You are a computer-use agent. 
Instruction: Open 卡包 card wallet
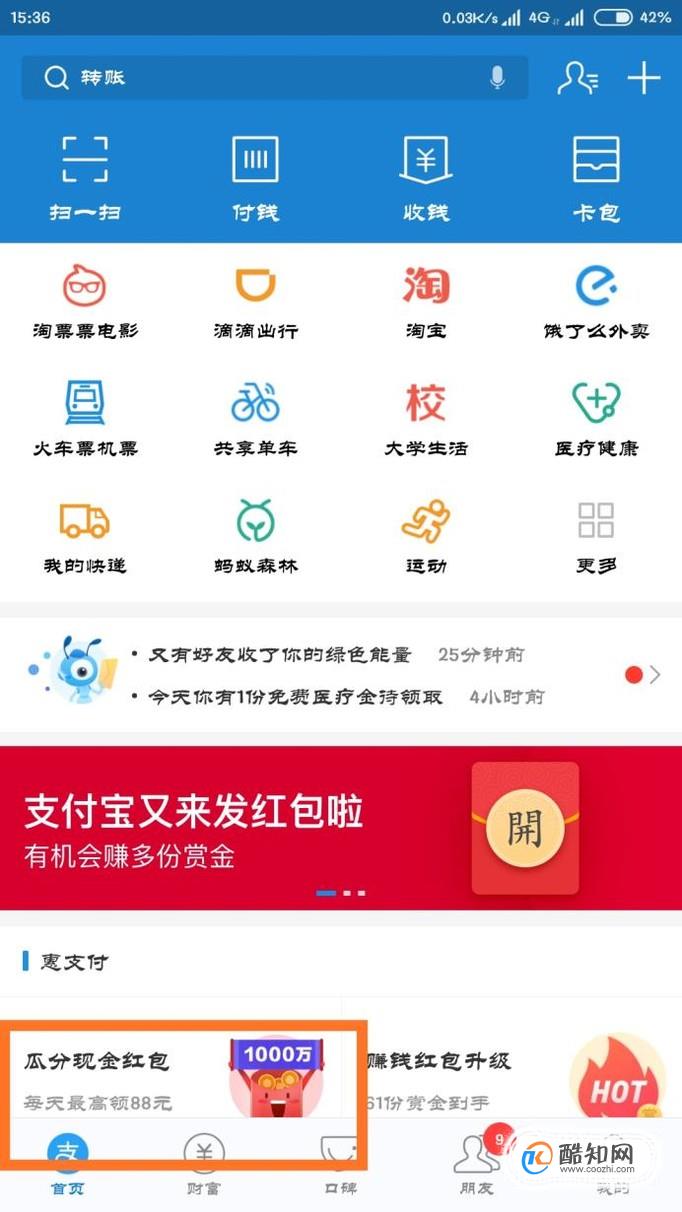click(597, 179)
